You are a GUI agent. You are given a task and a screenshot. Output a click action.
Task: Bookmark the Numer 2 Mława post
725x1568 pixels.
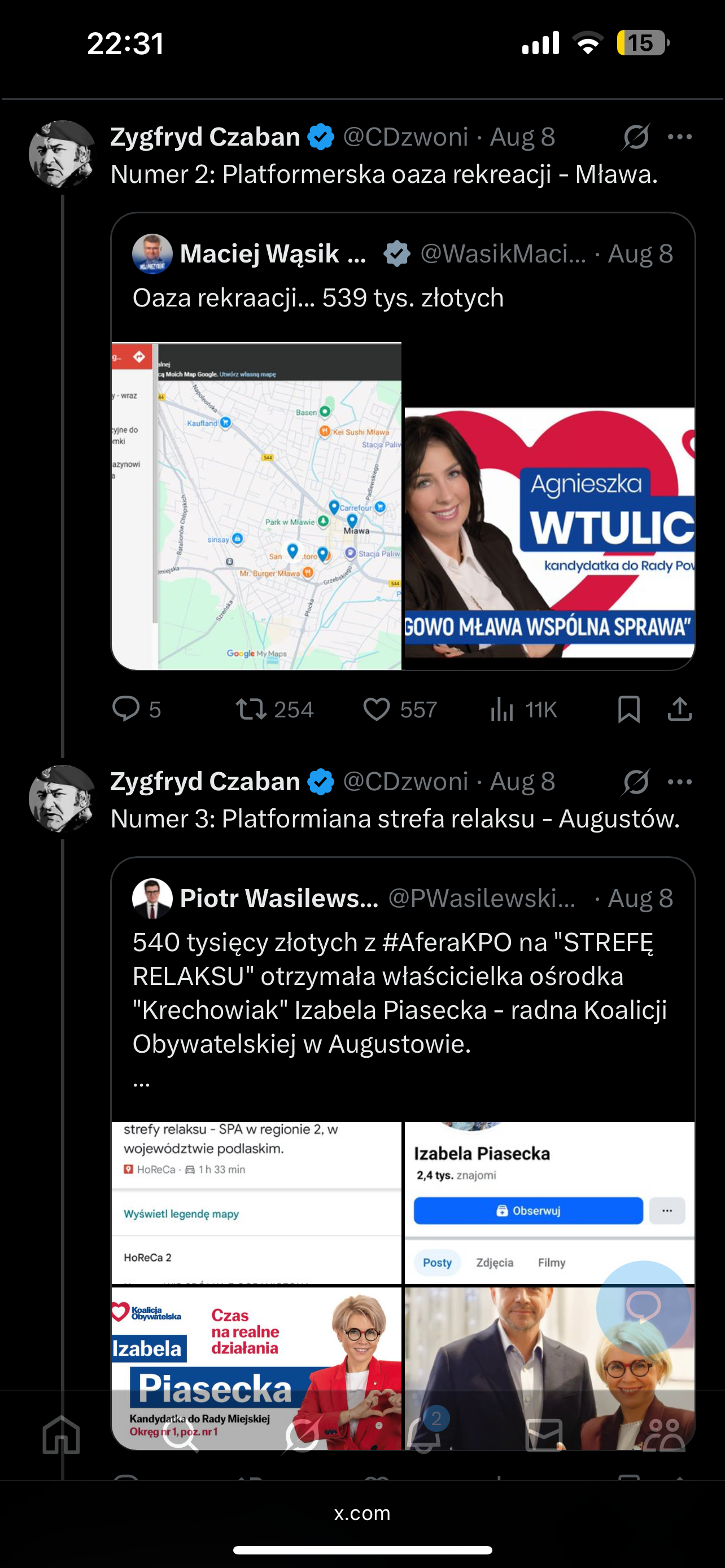628,709
